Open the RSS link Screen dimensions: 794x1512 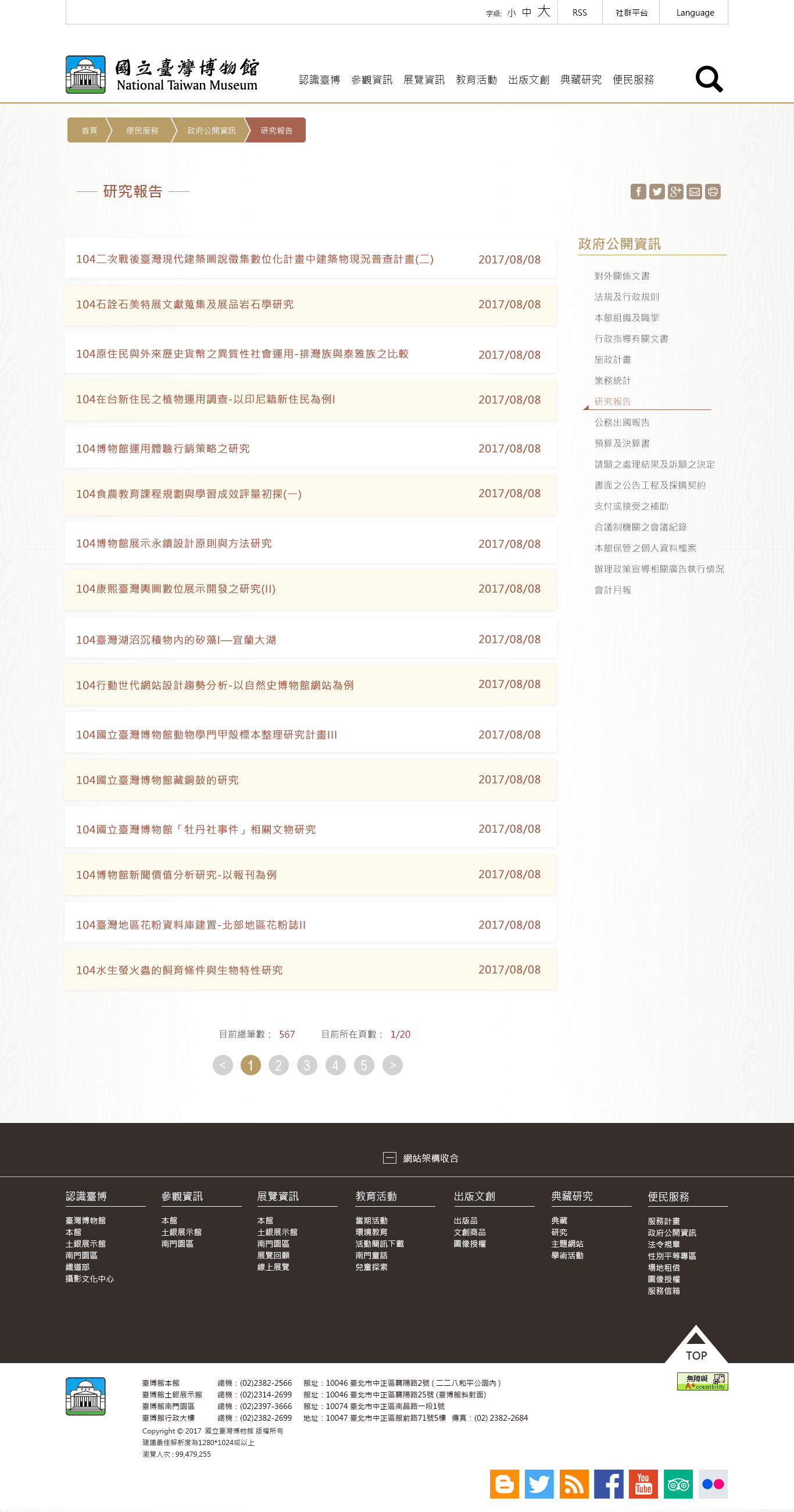pos(579,12)
